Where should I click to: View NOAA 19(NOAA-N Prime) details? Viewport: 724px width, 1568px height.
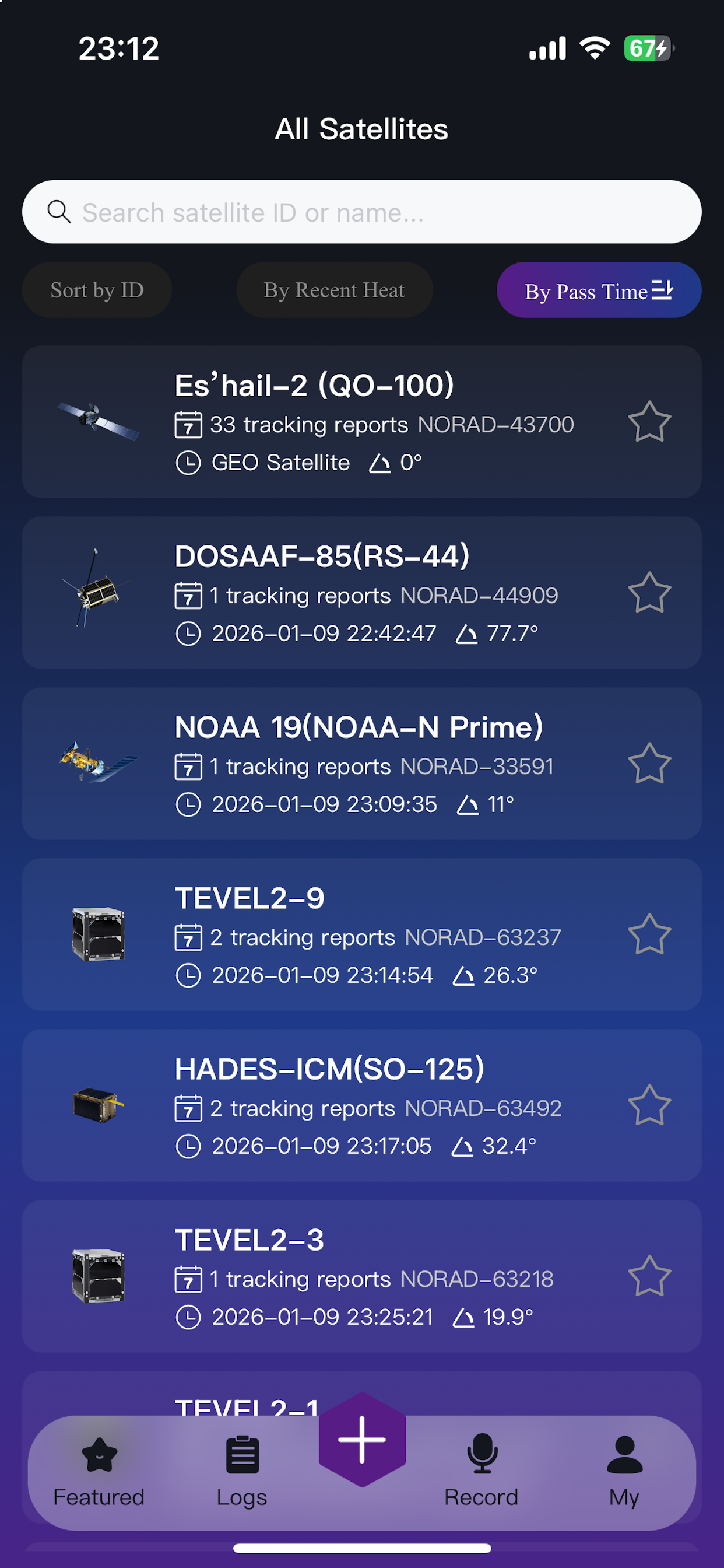tap(361, 764)
